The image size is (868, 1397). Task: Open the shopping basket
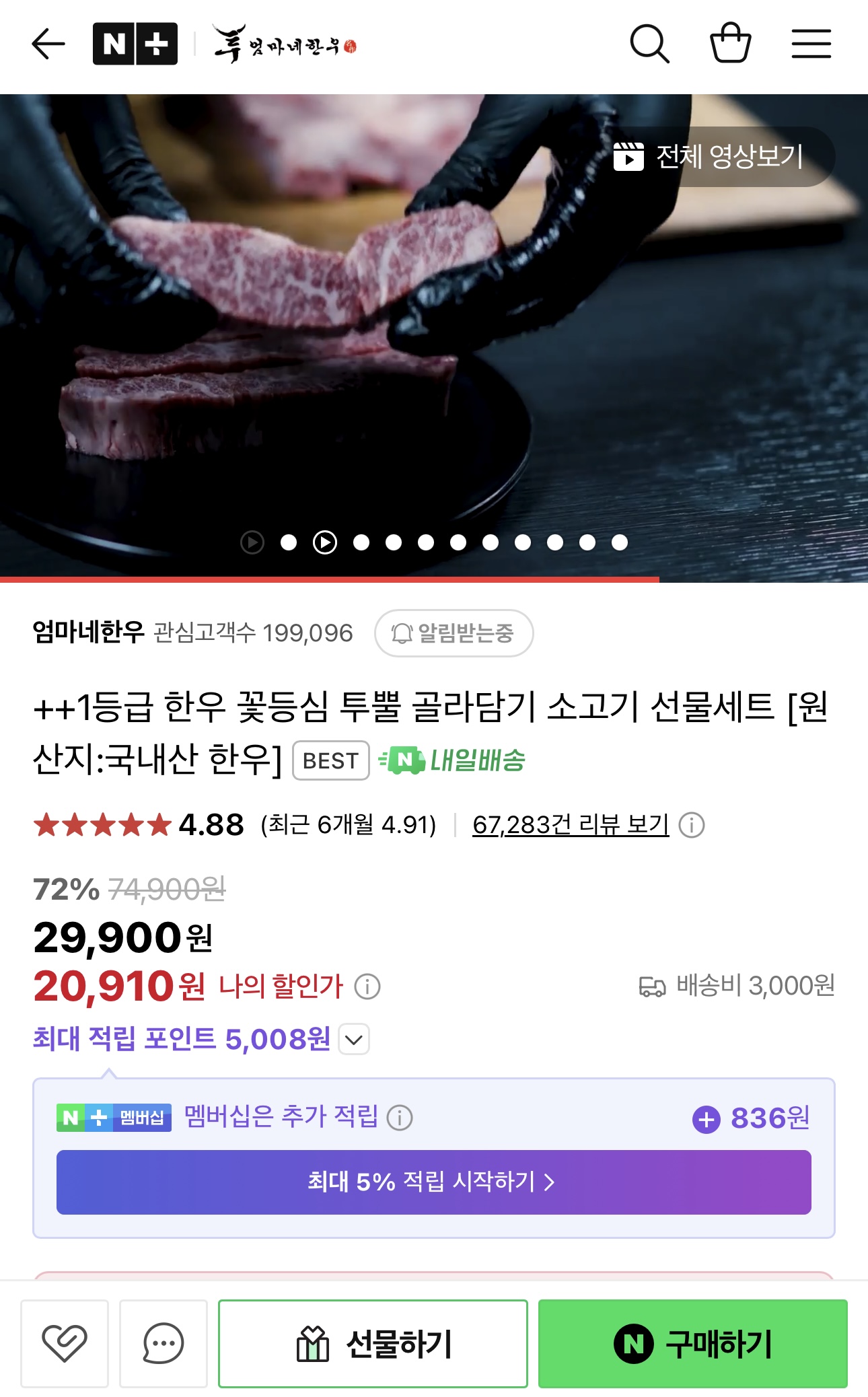730,44
